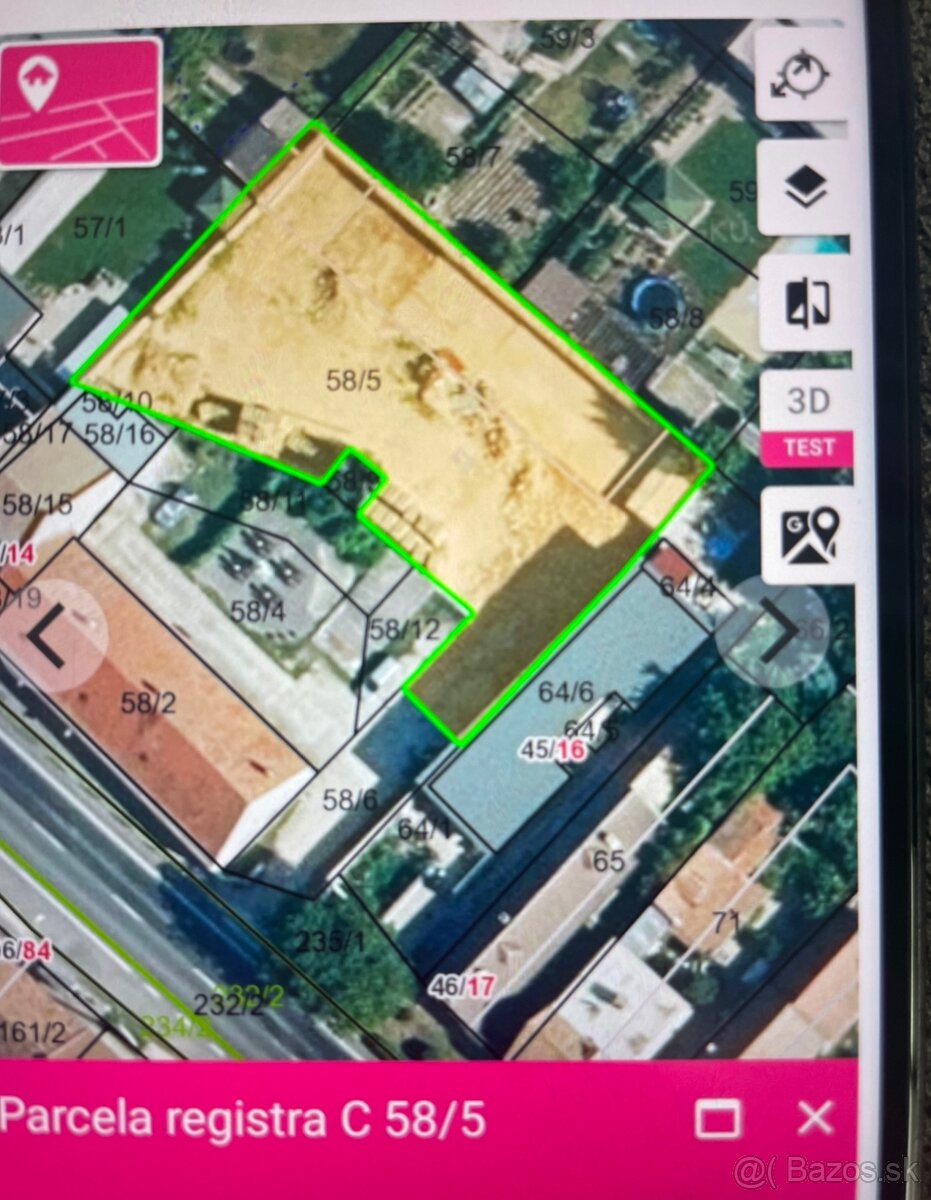Open the measurement tool
The image size is (931, 1200).
802,74
